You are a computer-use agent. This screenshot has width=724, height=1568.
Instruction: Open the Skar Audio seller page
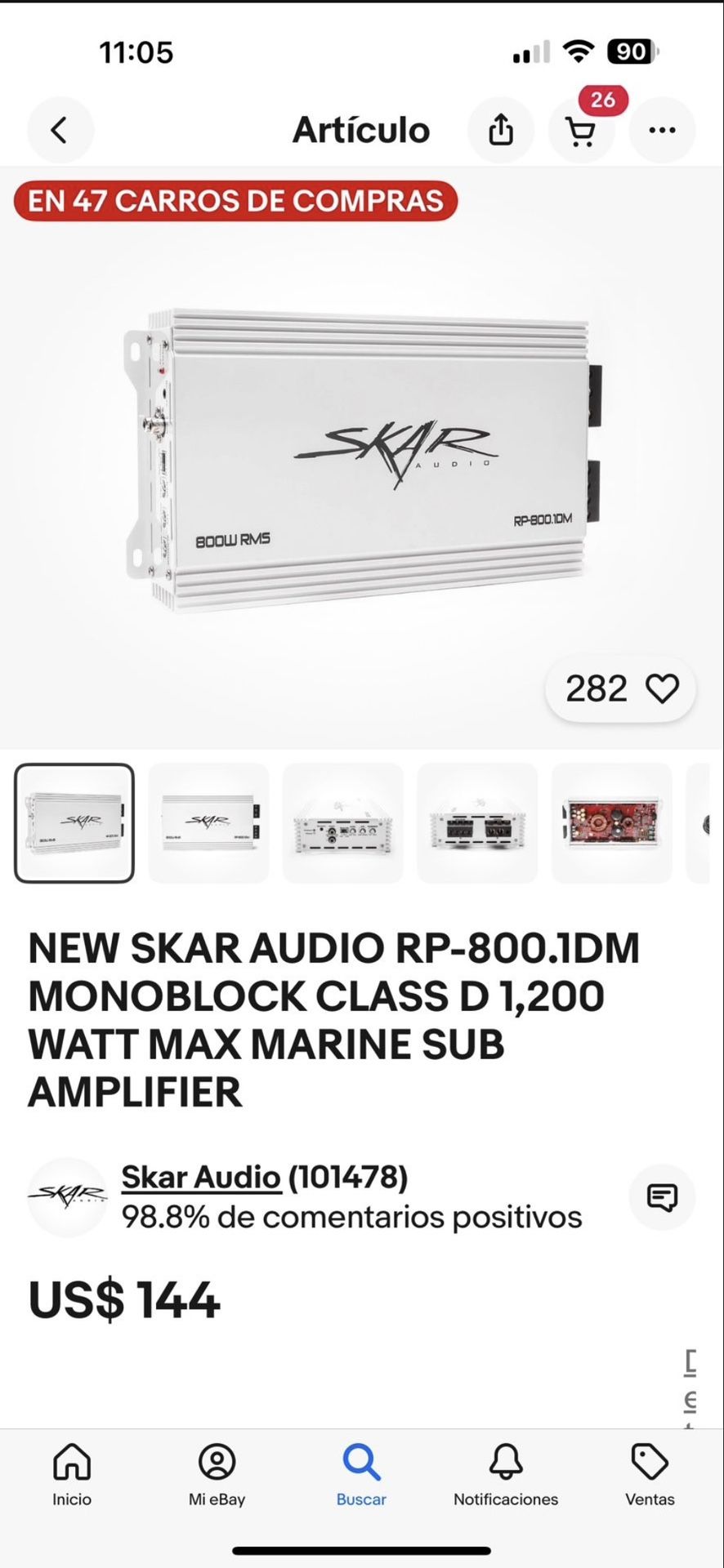click(201, 1177)
